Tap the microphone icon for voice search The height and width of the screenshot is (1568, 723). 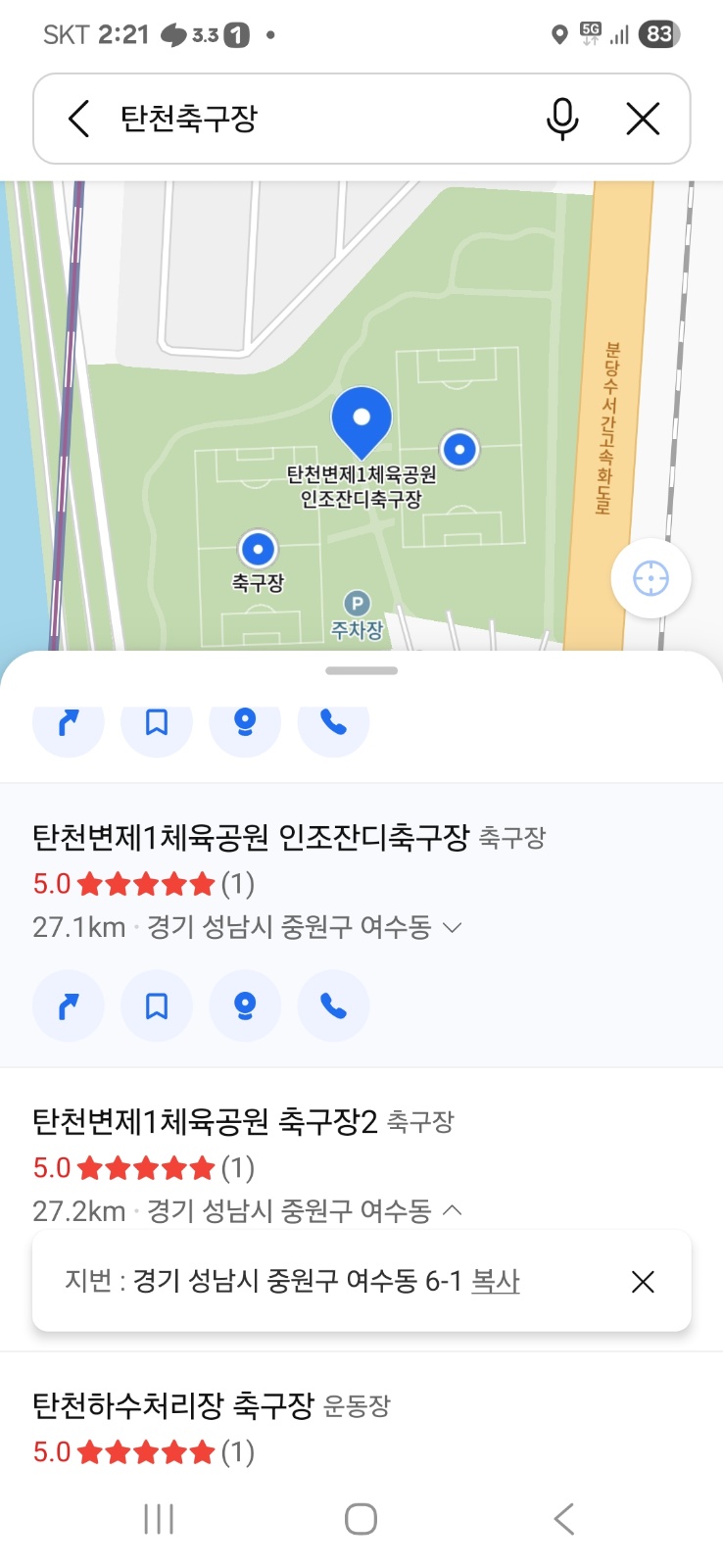(561, 119)
